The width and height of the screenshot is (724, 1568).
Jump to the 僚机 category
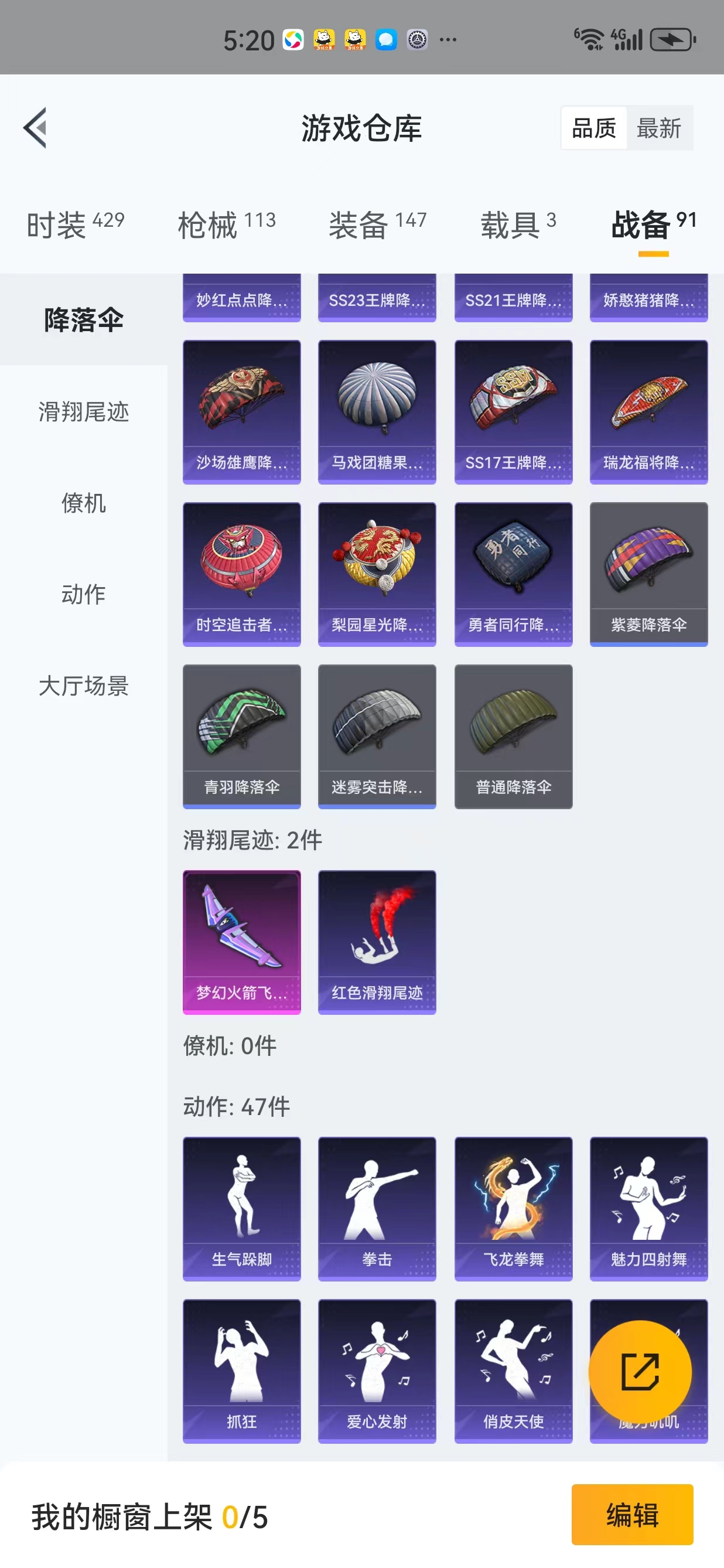(x=83, y=503)
